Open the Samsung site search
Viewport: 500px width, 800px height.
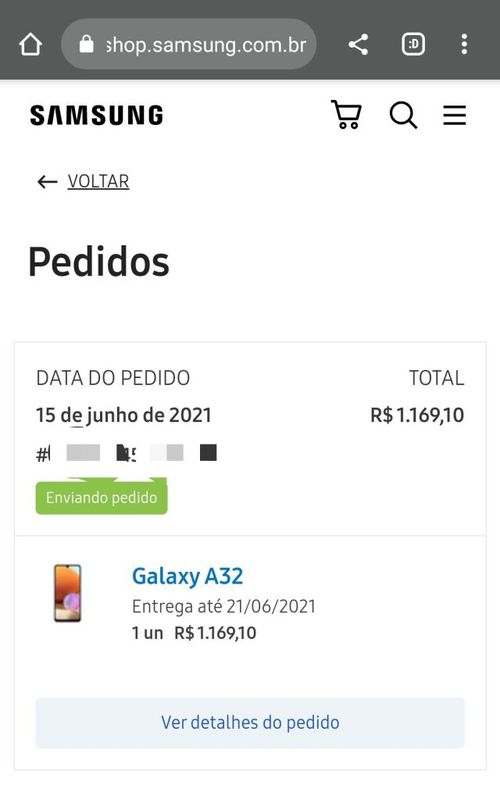click(404, 115)
